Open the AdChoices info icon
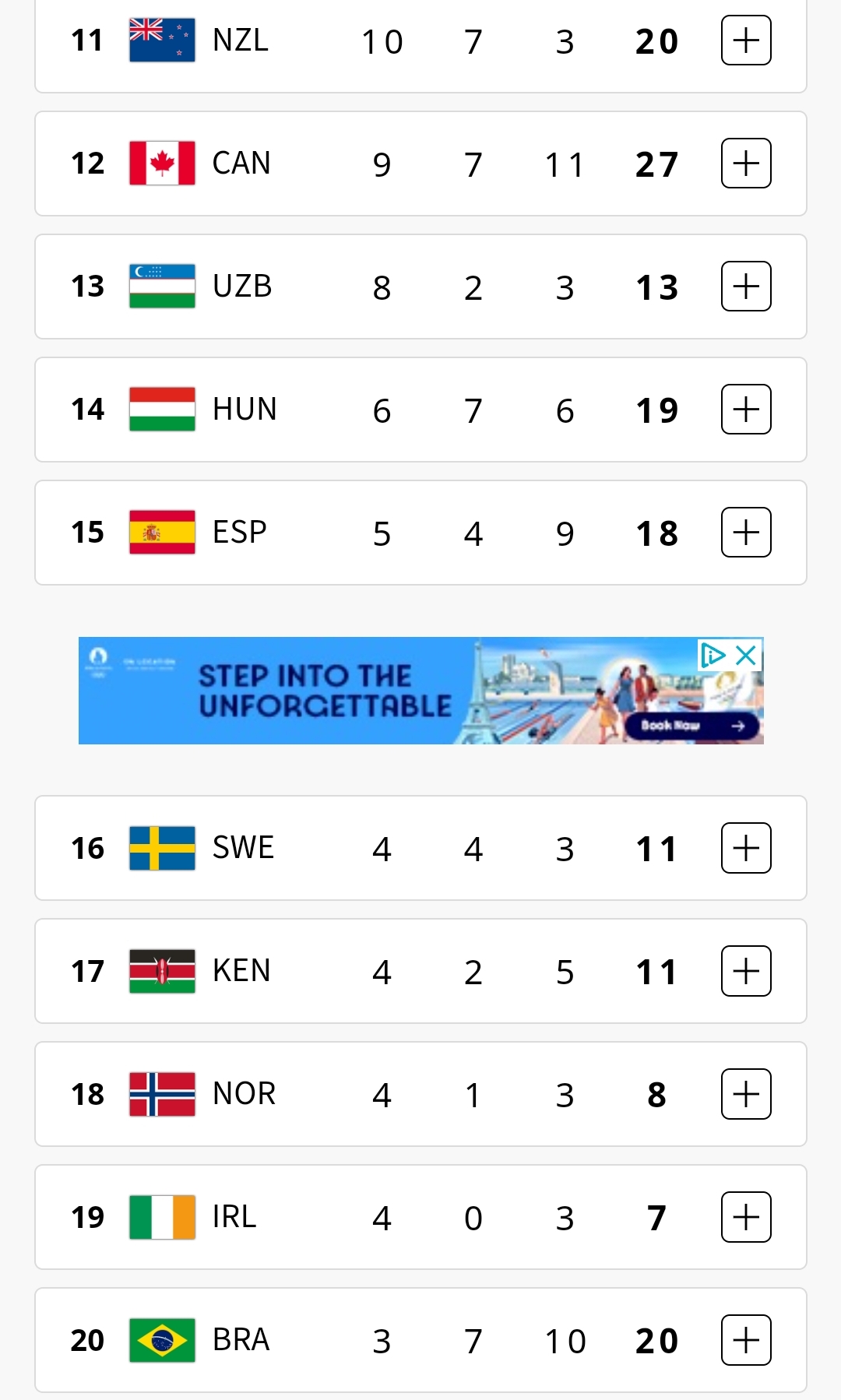This screenshot has height=1400, width=841. click(x=713, y=655)
